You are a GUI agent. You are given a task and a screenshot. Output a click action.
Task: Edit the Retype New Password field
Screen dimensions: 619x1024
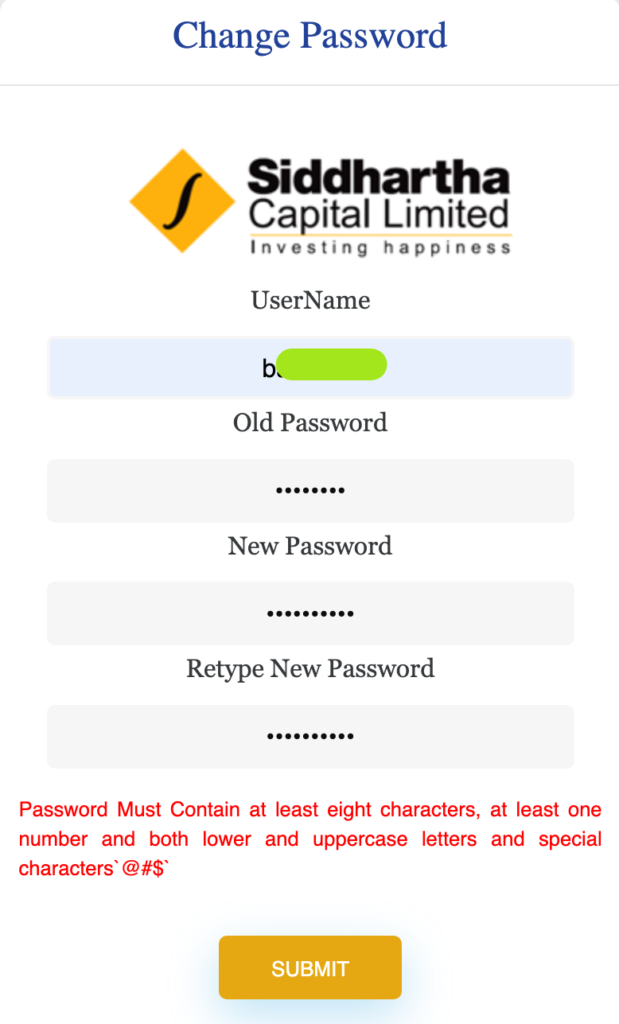coord(310,736)
